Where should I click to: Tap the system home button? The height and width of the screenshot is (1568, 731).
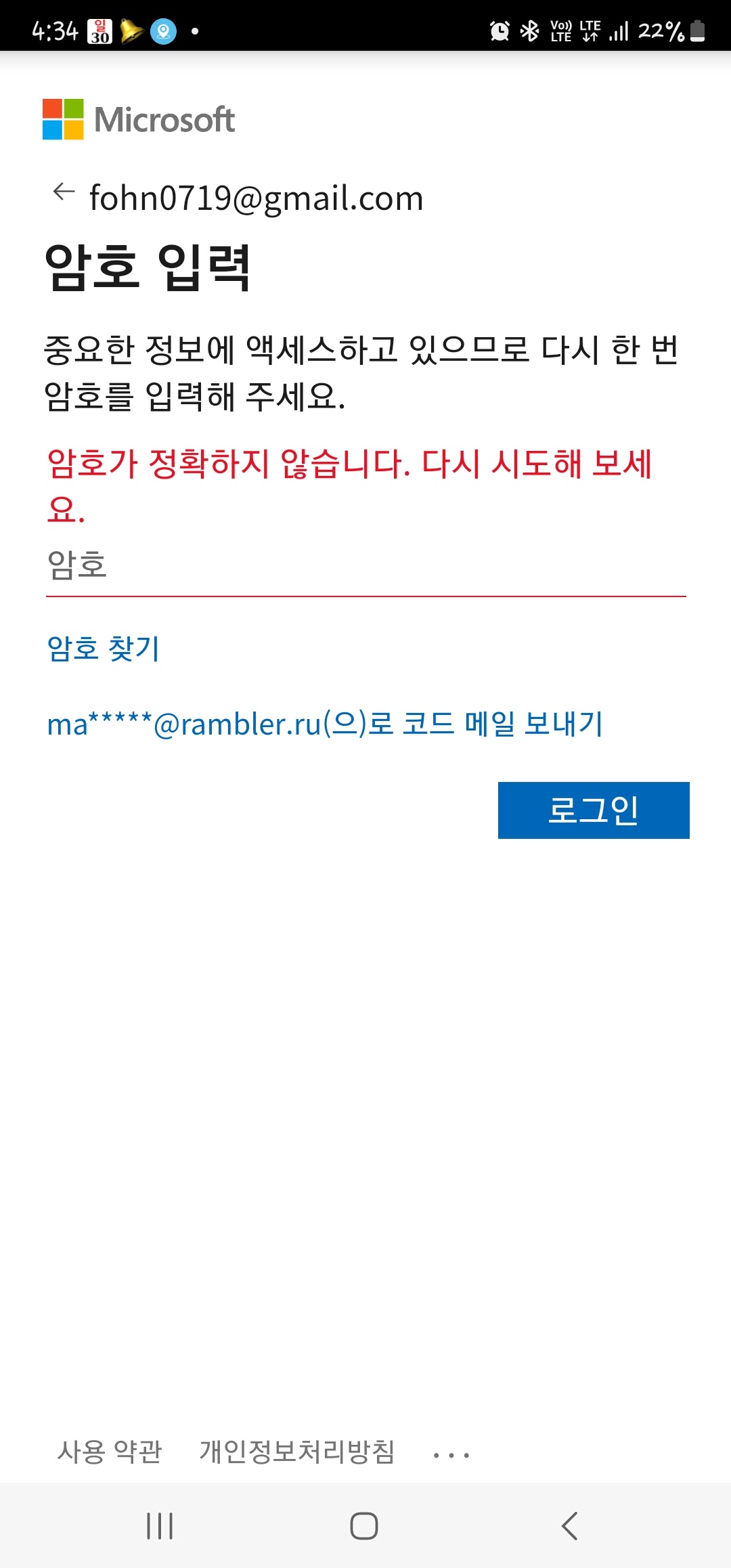click(364, 1526)
